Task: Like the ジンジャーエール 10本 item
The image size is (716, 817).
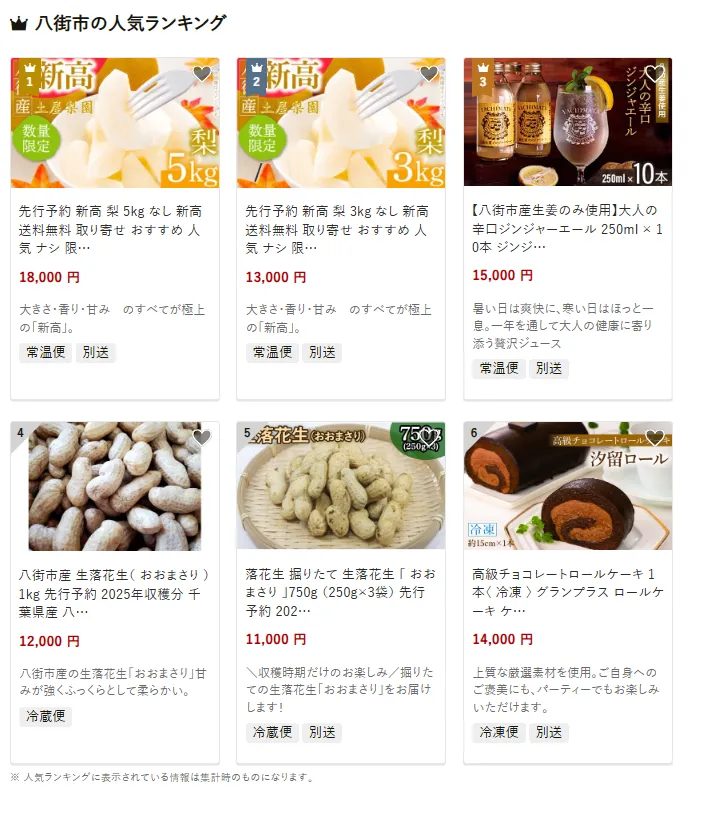Action: point(655,74)
